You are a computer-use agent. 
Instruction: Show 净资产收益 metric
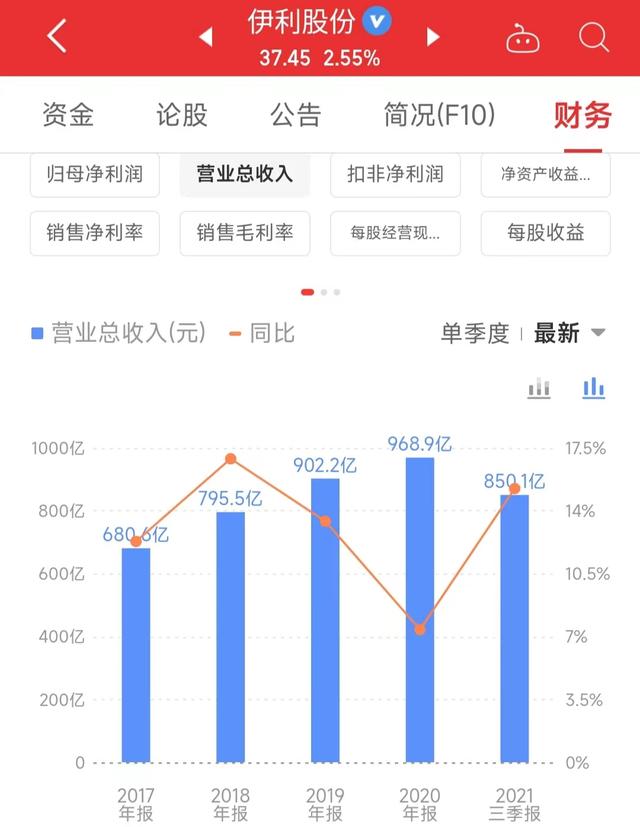pos(544,174)
